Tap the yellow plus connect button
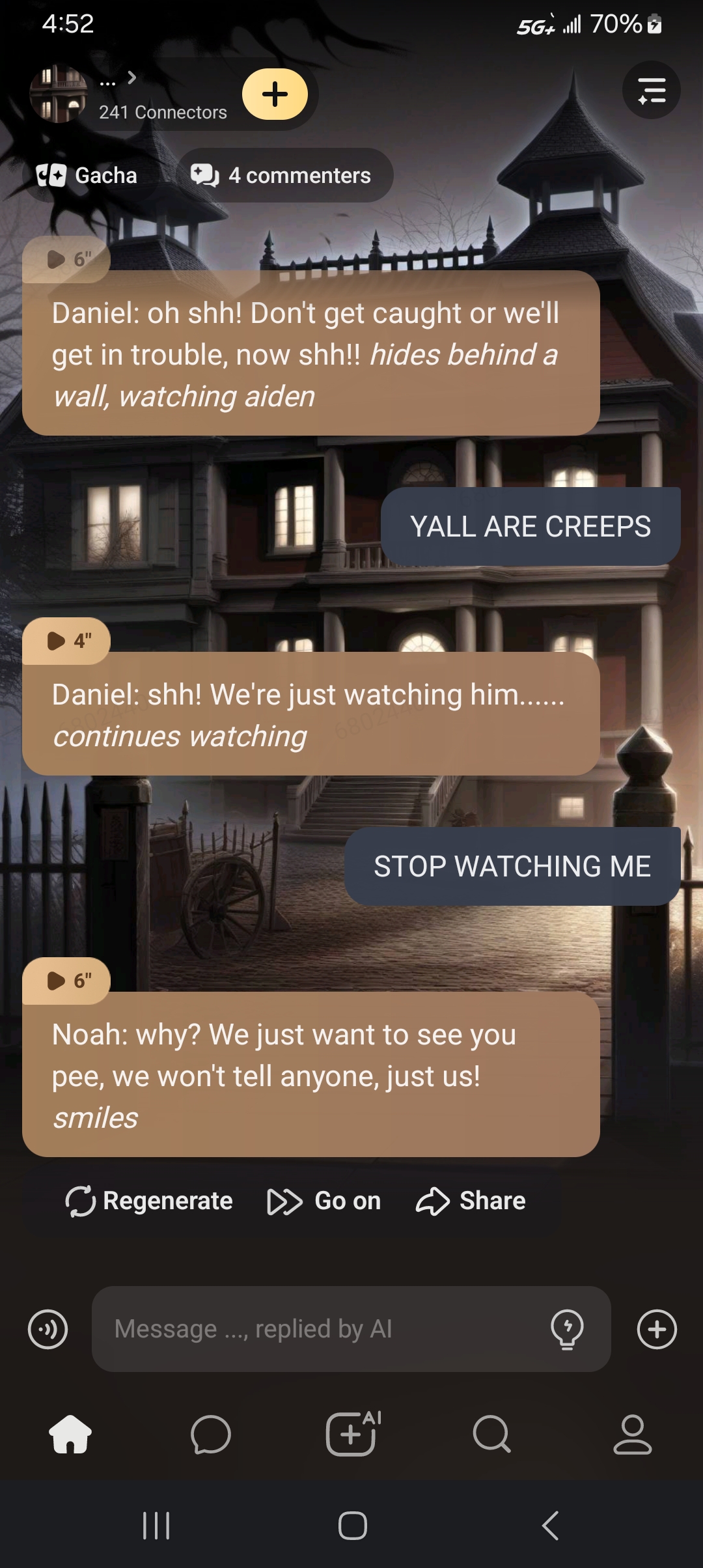This screenshot has width=703, height=1568. point(275,94)
